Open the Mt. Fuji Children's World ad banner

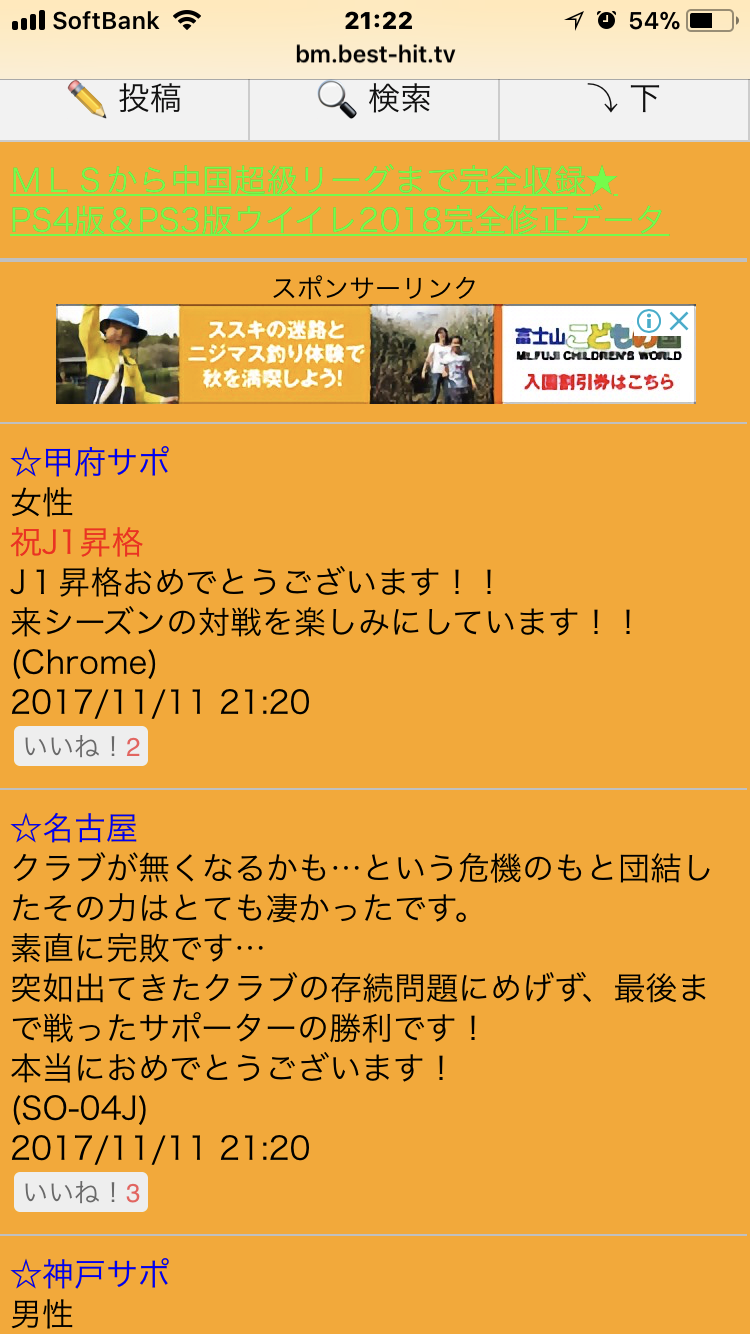tap(375, 354)
